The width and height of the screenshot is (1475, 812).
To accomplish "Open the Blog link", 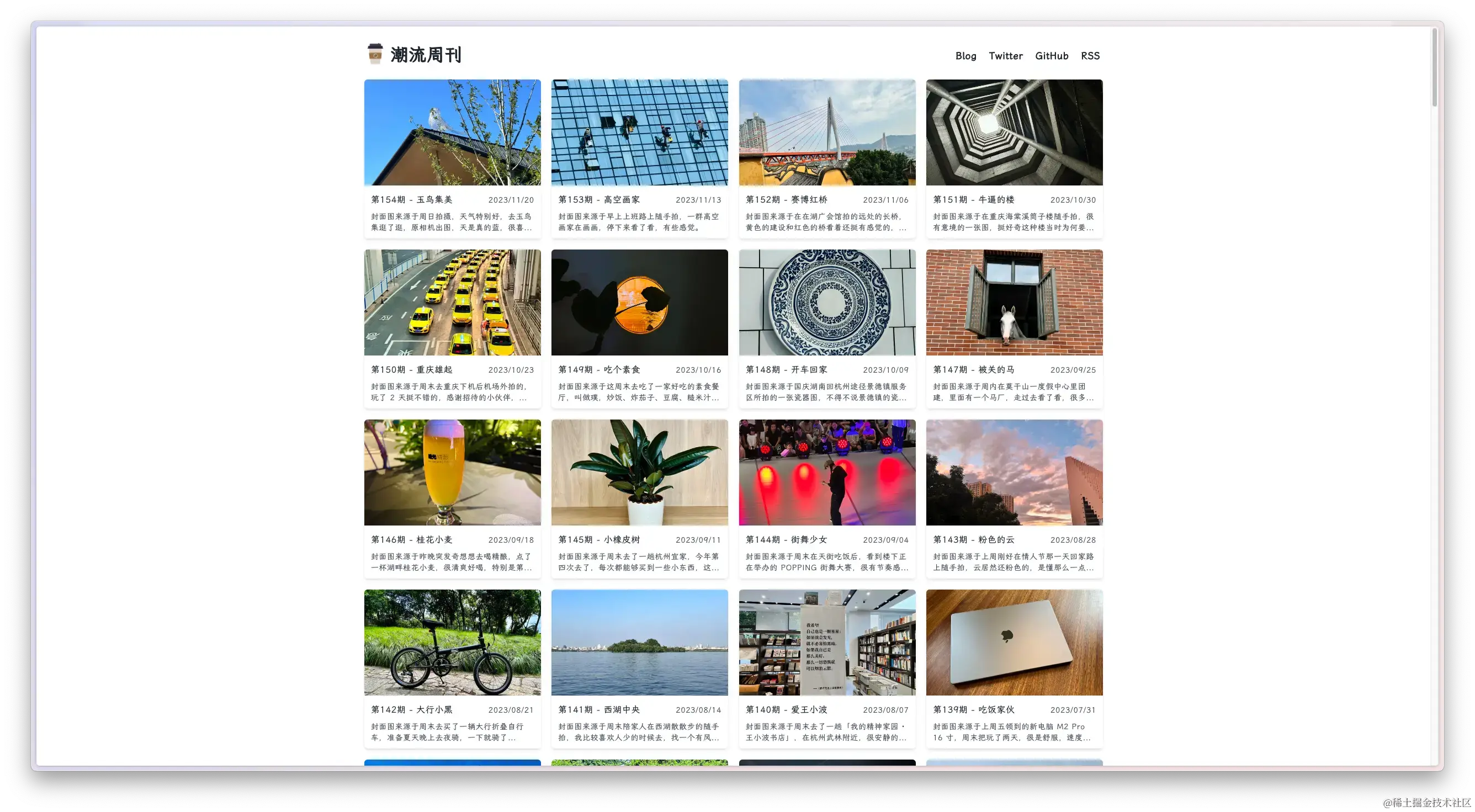I will pos(965,56).
